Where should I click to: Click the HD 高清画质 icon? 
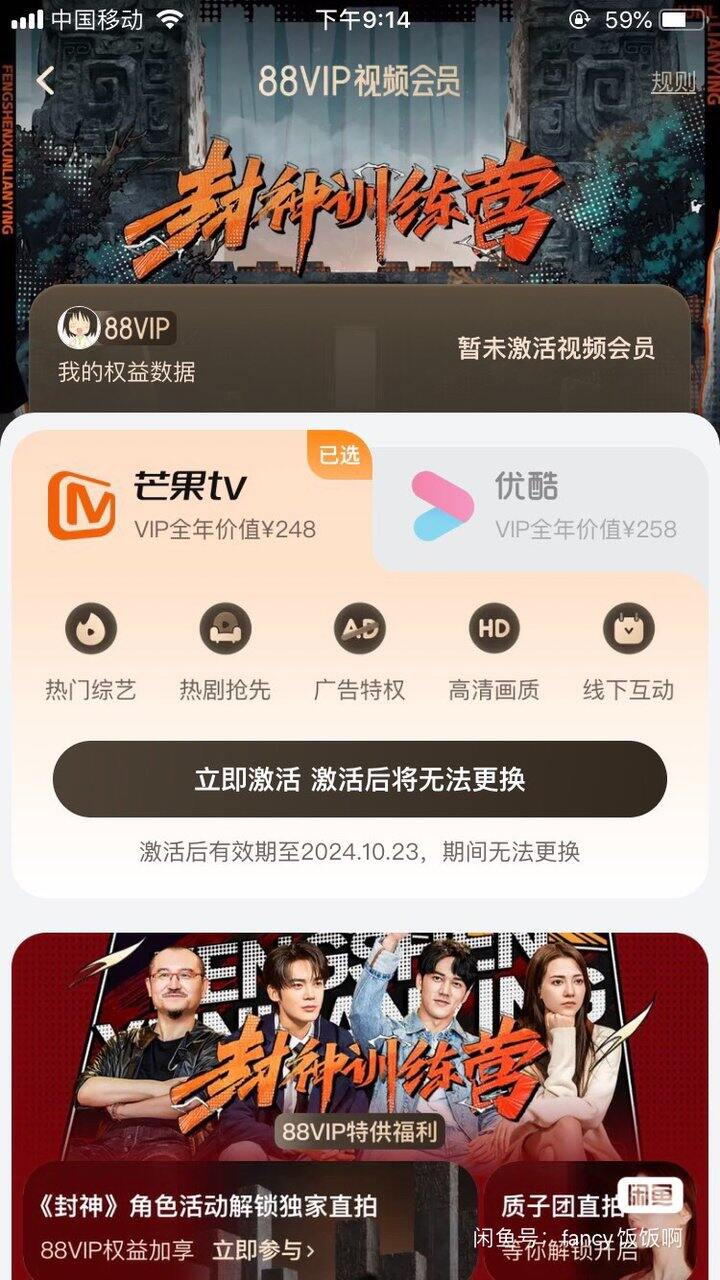tap(495, 630)
